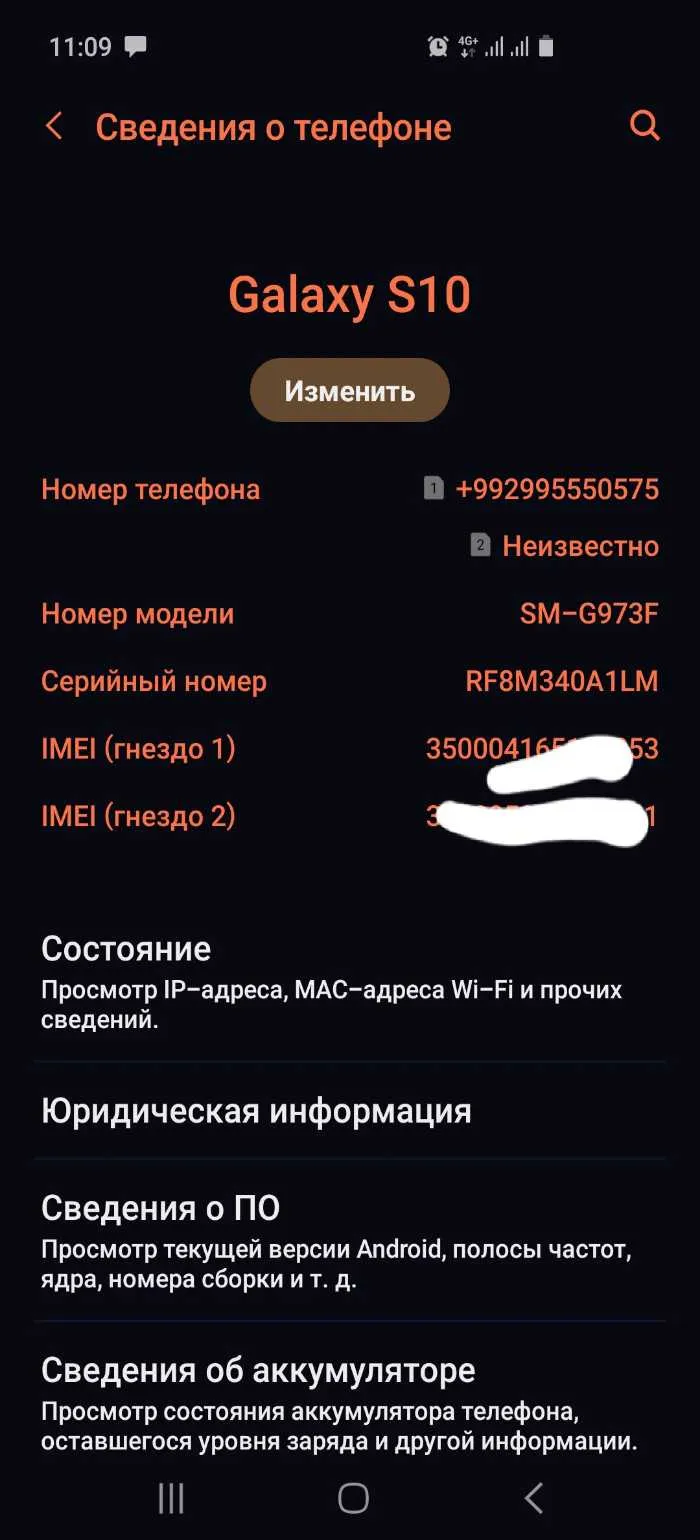Open the search icon in the header

[645, 126]
